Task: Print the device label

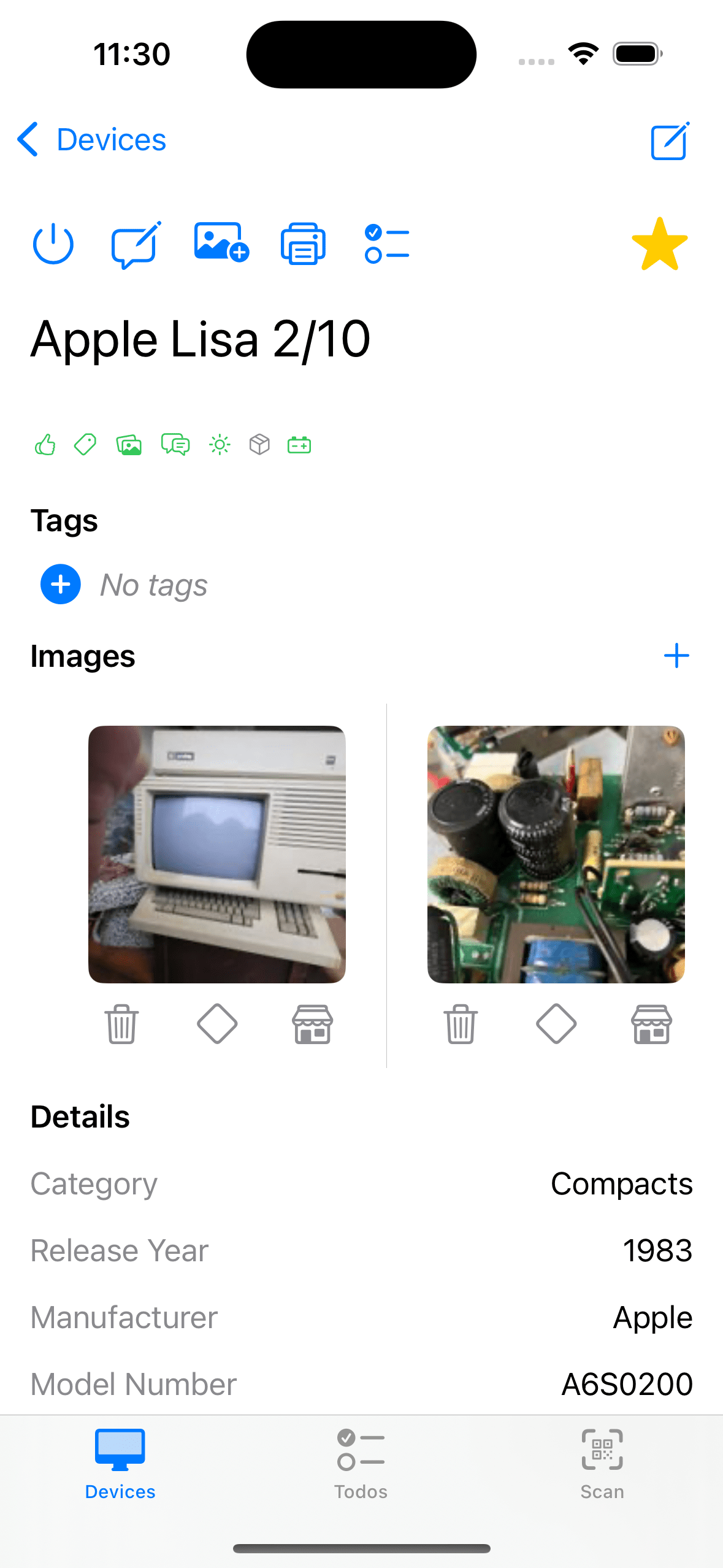Action: pyautogui.click(x=303, y=244)
